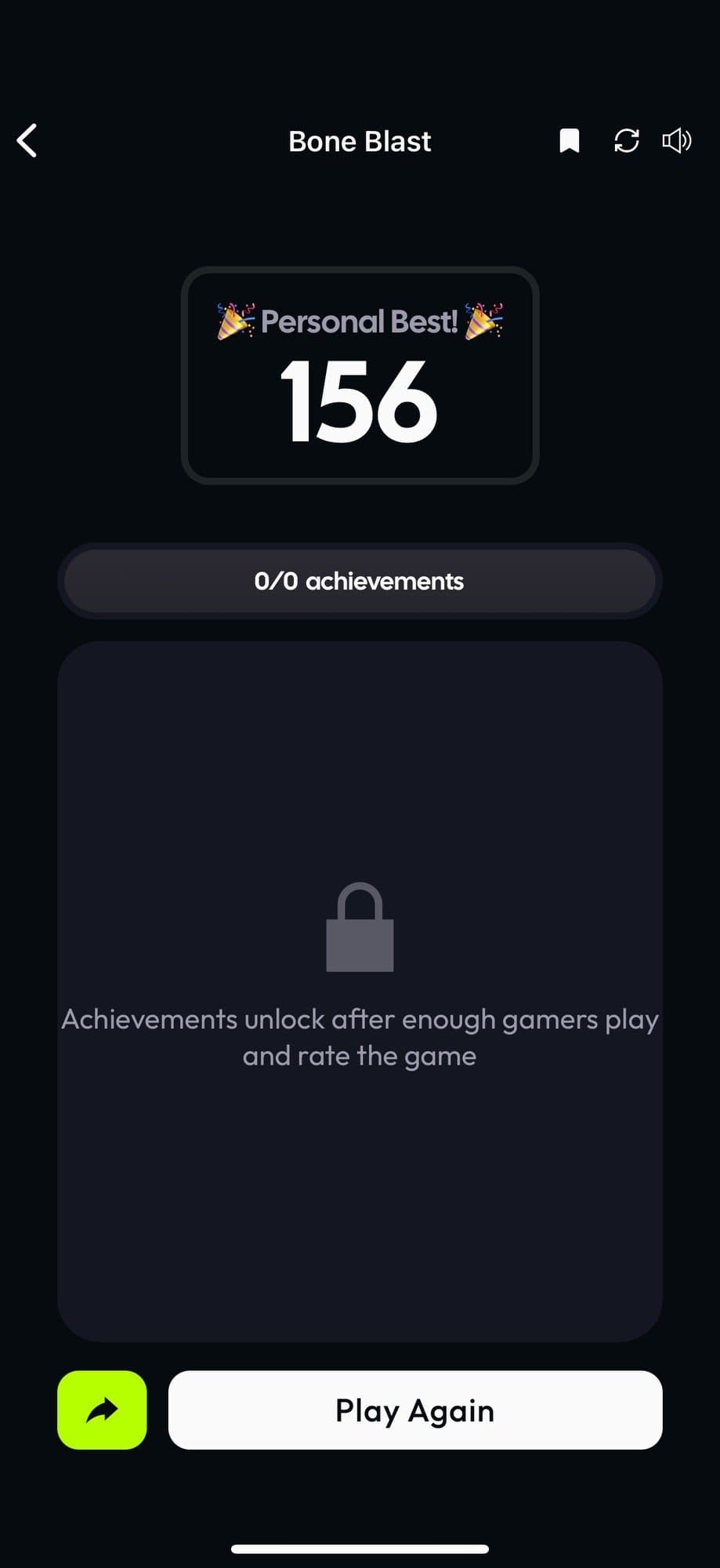Bookmark the Bone Blast game
The height and width of the screenshot is (1568, 720).
570,141
